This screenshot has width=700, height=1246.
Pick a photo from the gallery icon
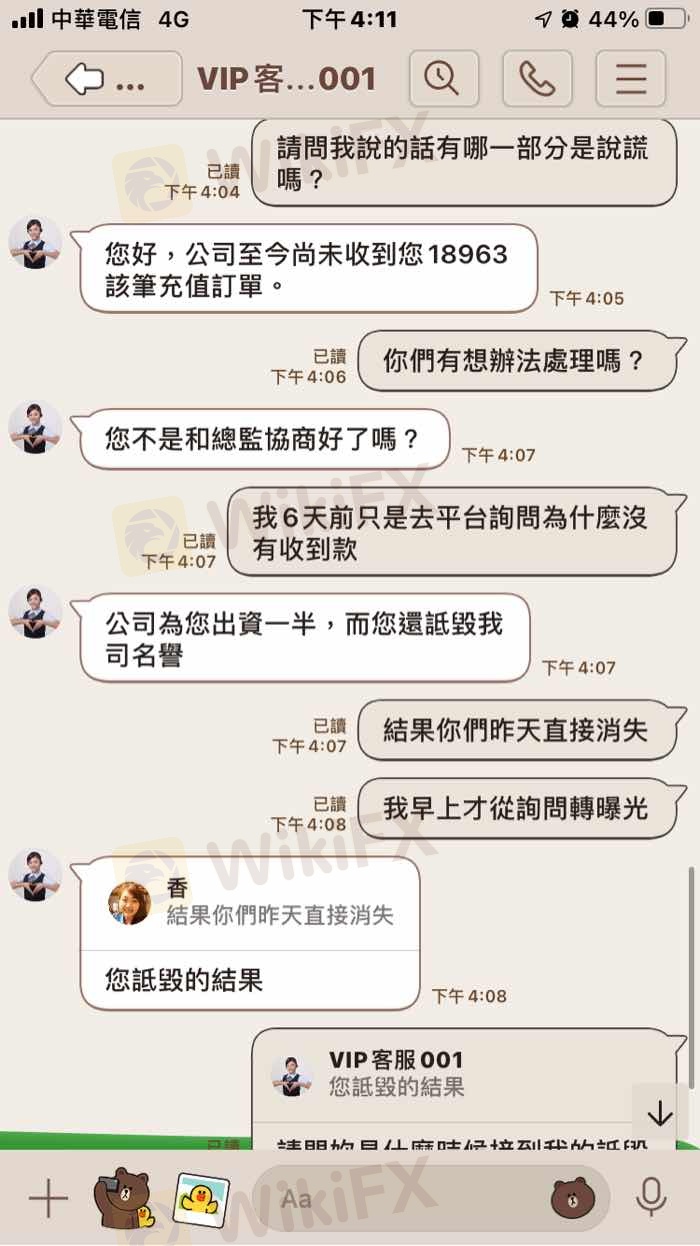pos(201,1197)
